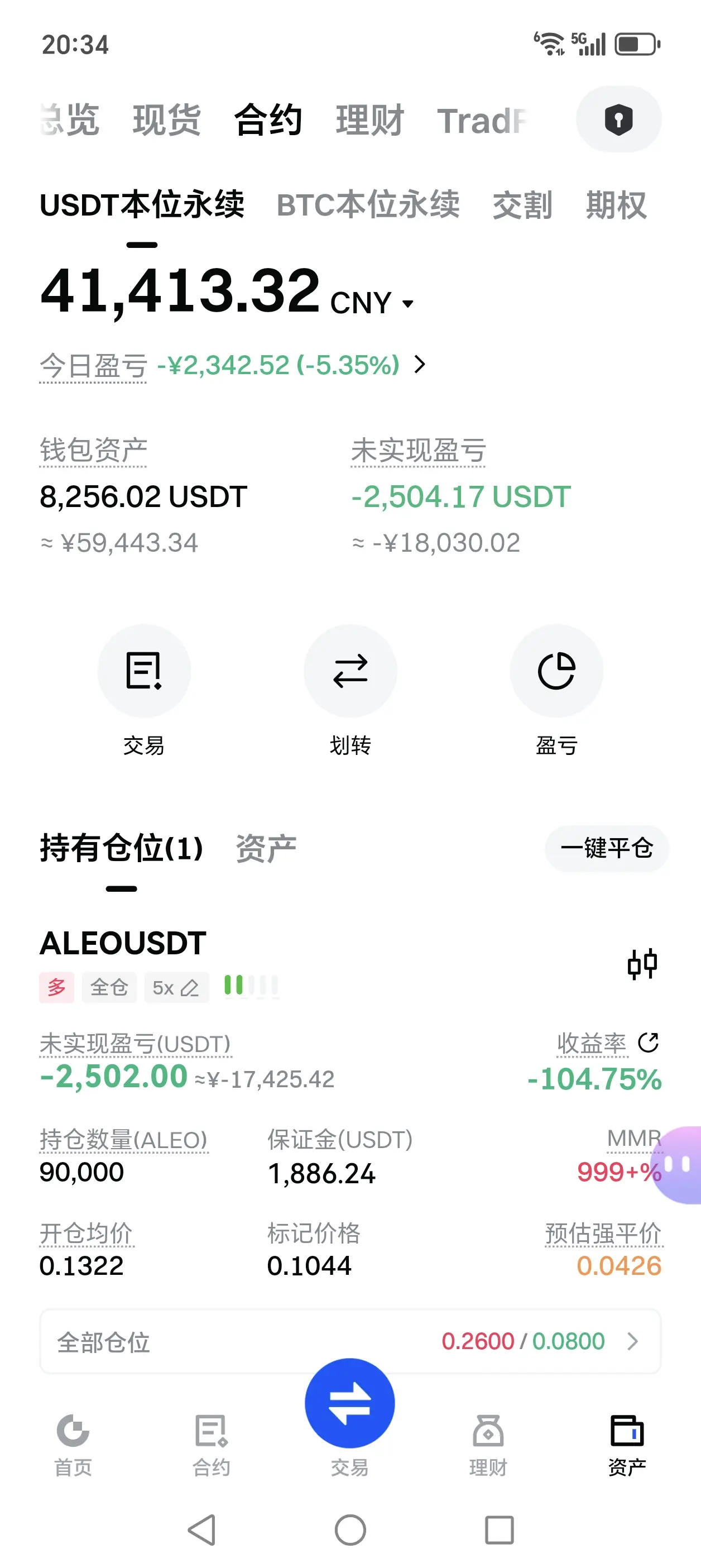Go back with the system back button
The width and height of the screenshot is (701, 1568).
click(201, 1529)
